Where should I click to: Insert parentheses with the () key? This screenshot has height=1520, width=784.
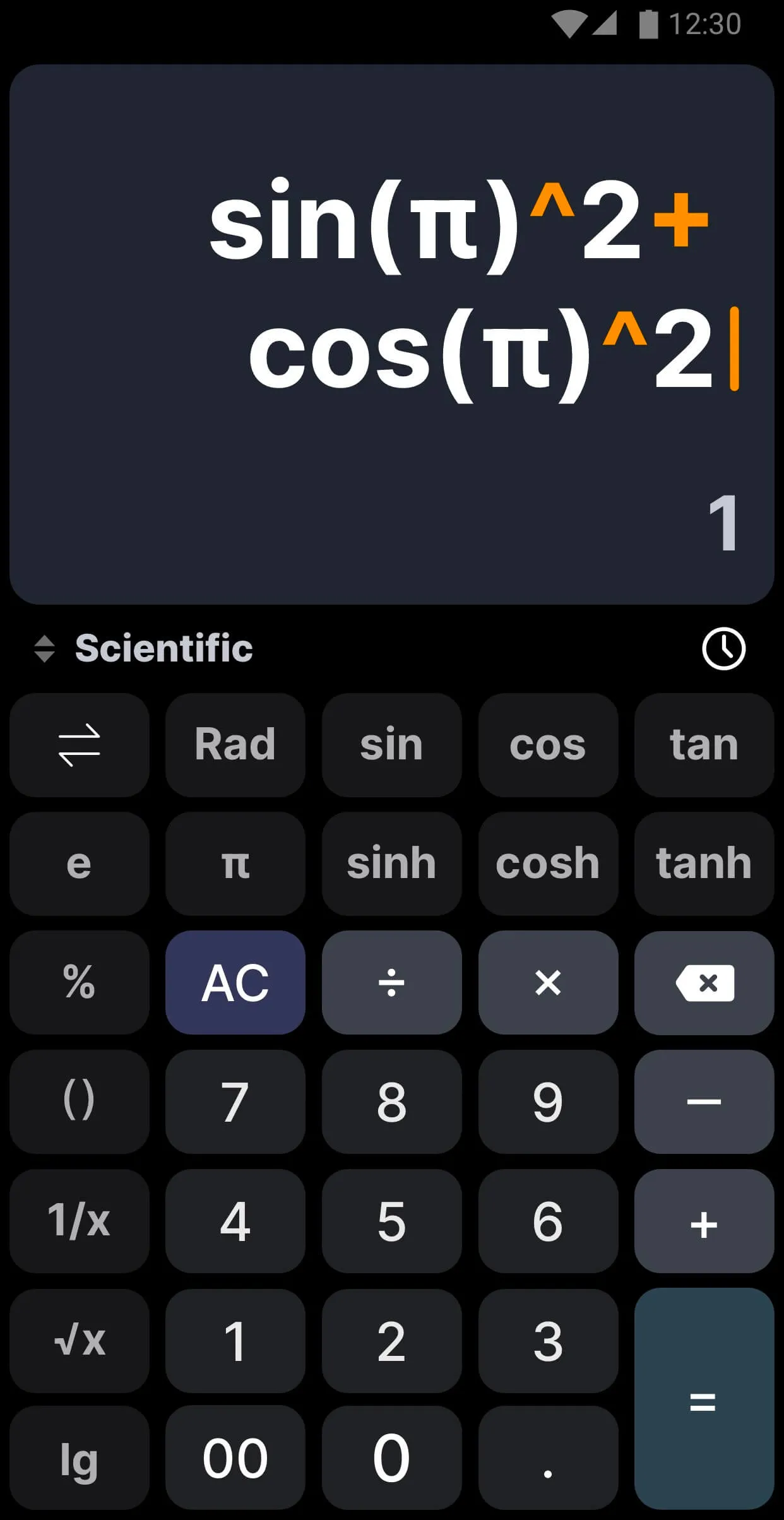[80, 1101]
